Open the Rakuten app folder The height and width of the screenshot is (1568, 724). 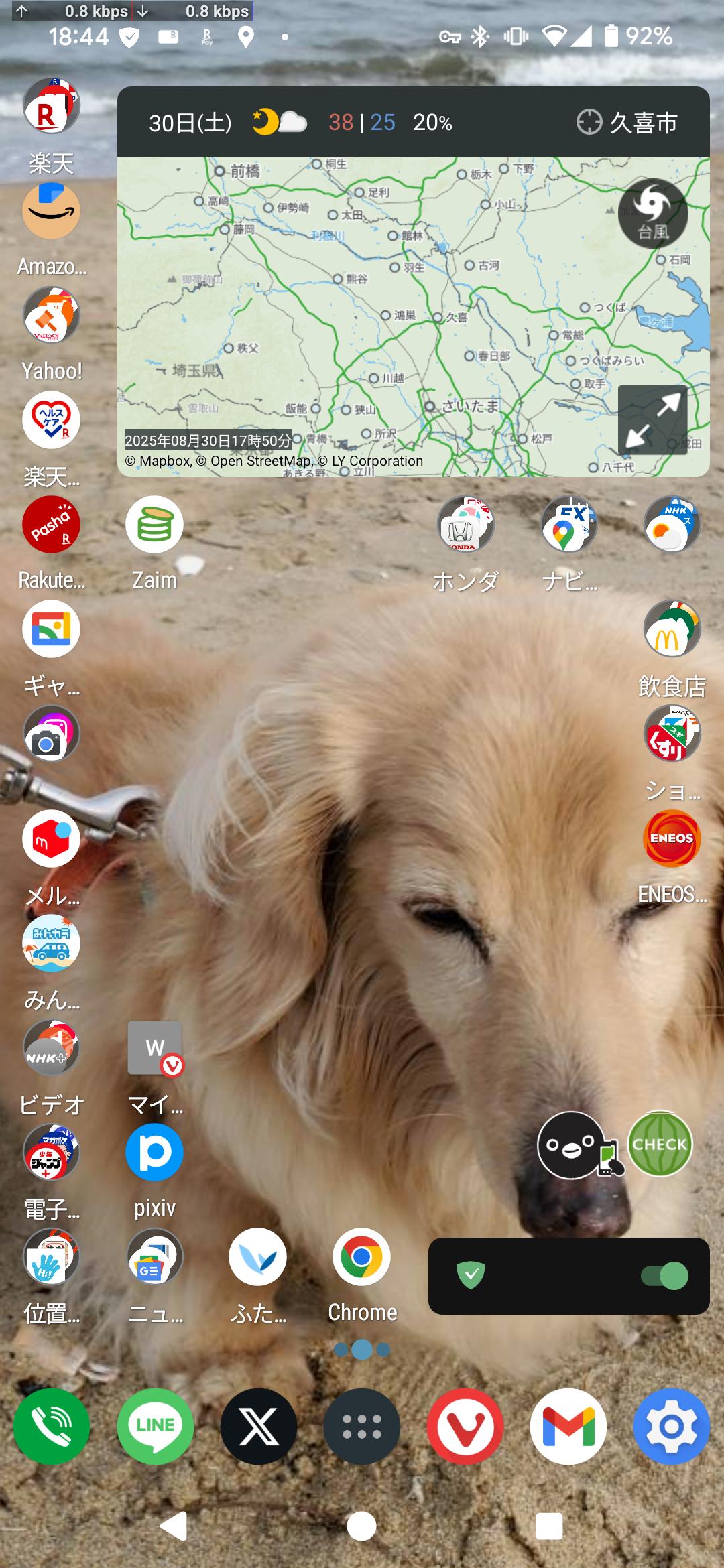51,107
